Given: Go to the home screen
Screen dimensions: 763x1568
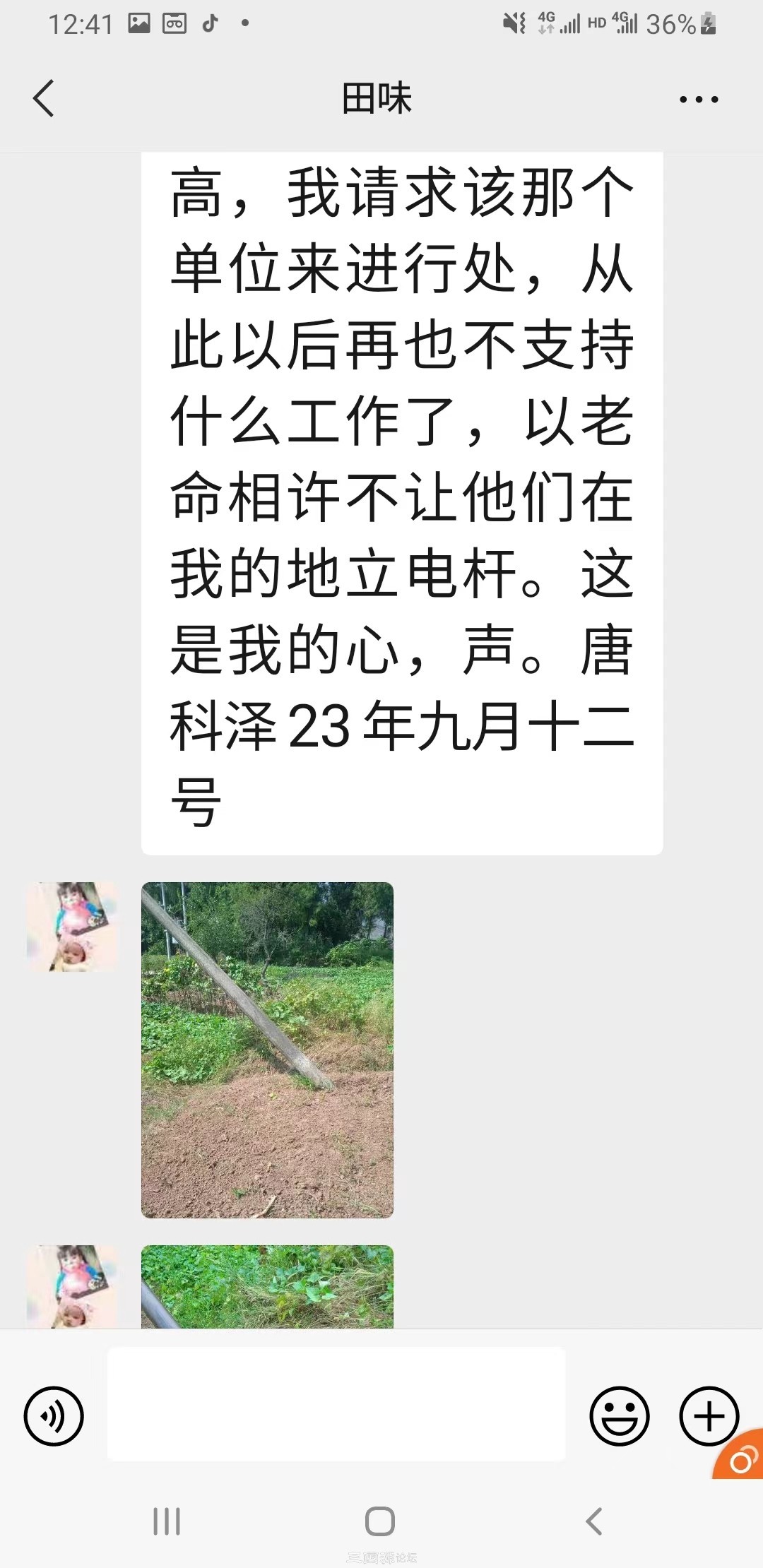Looking at the screenshot, I should pyautogui.click(x=380, y=1521).
